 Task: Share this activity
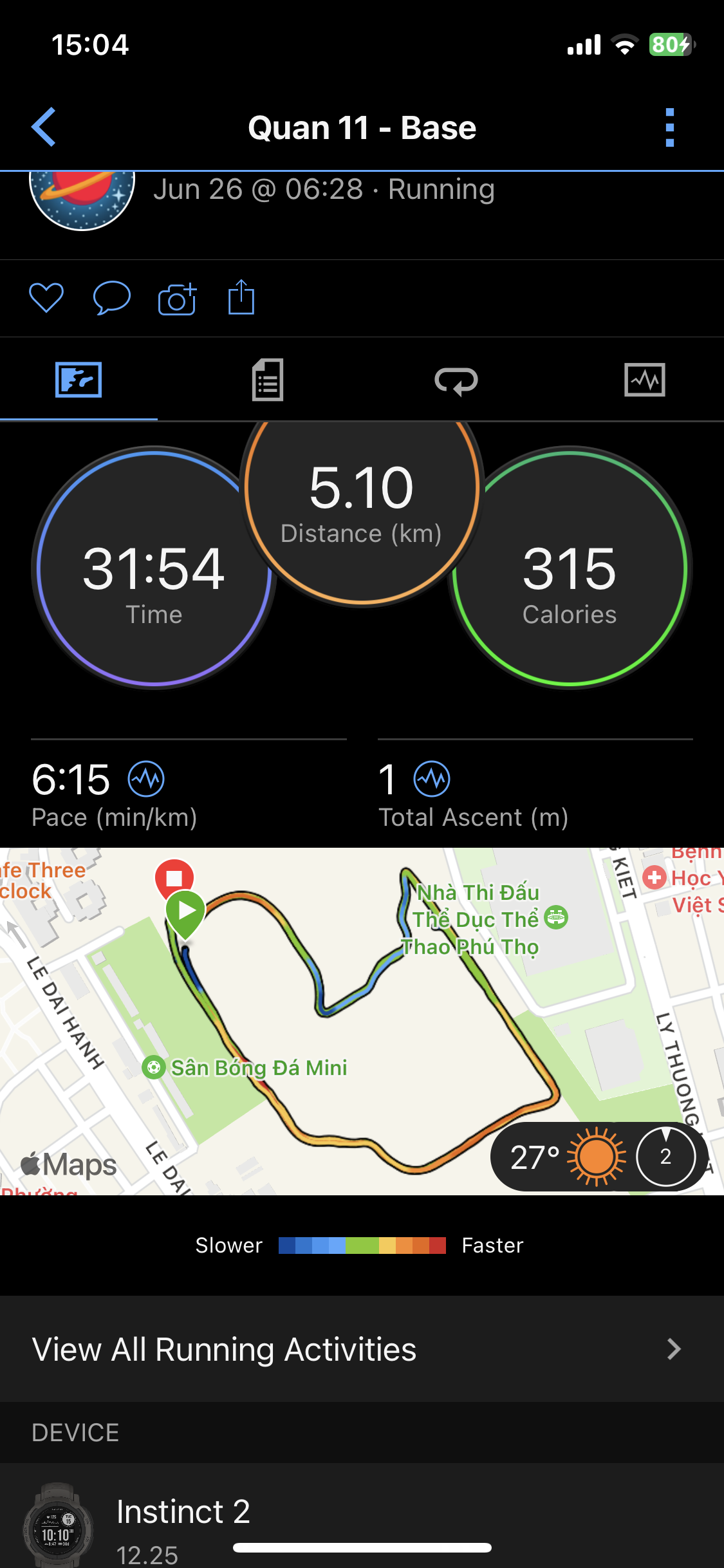click(241, 297)
